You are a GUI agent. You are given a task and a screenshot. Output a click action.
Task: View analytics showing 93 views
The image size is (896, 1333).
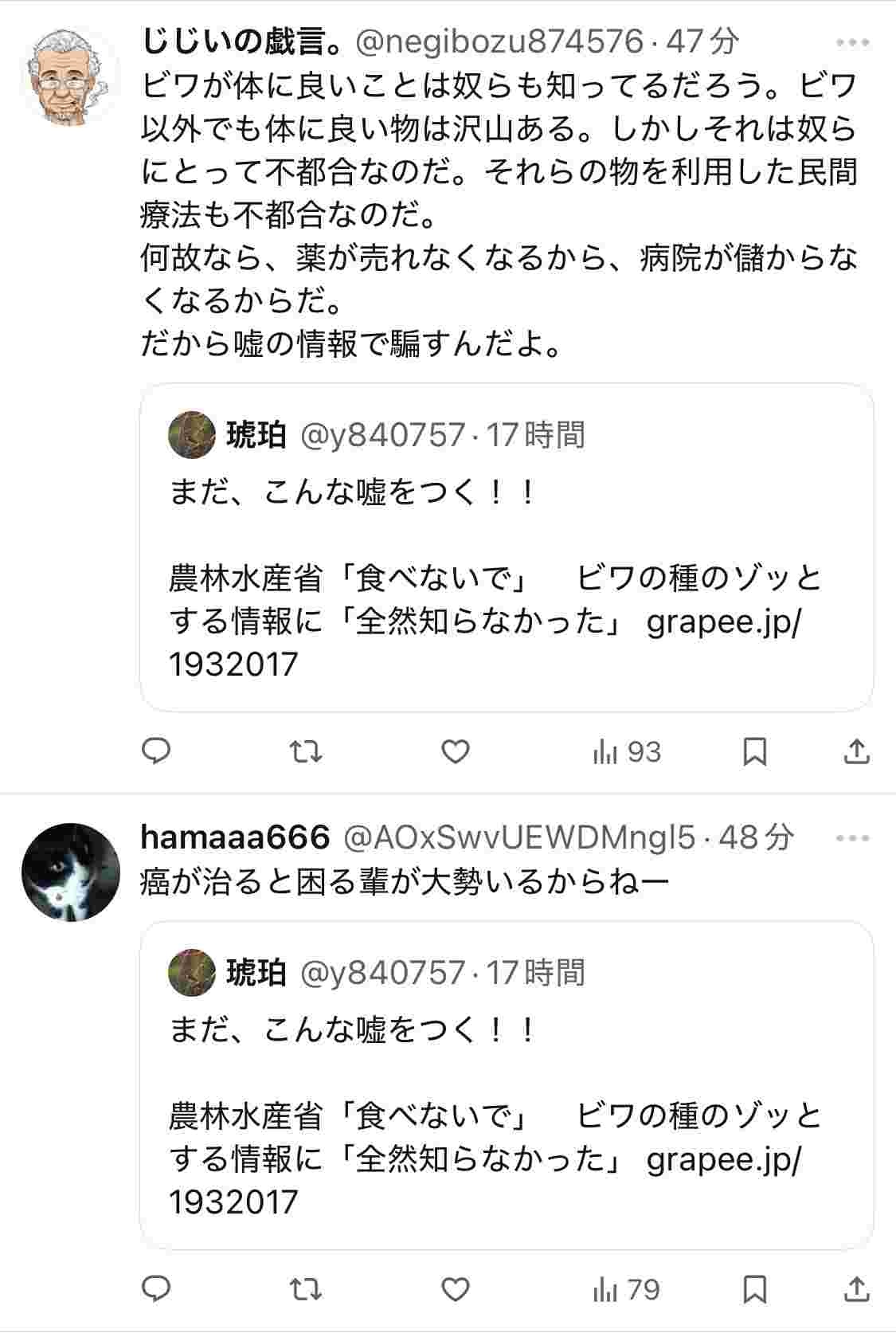click(627, 751)
